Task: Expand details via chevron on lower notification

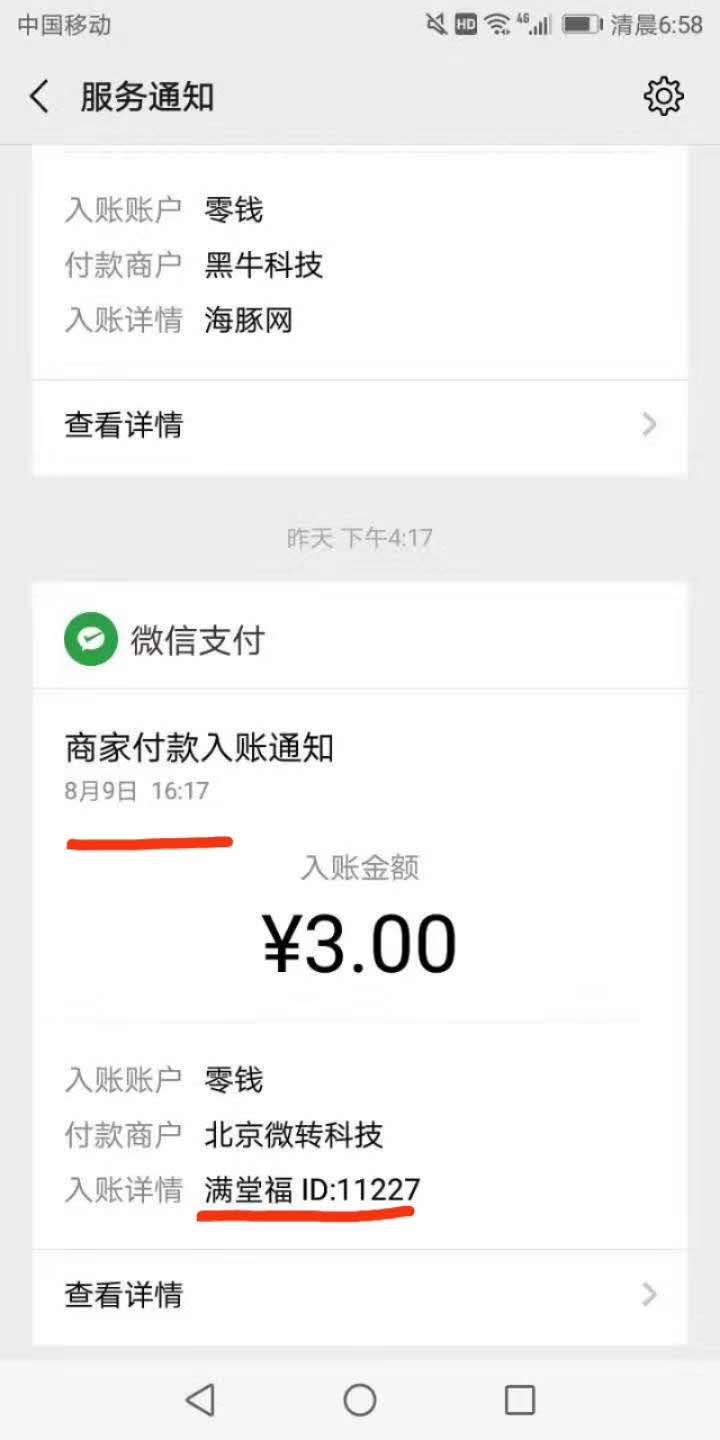Action: [x=649, y=1294]
